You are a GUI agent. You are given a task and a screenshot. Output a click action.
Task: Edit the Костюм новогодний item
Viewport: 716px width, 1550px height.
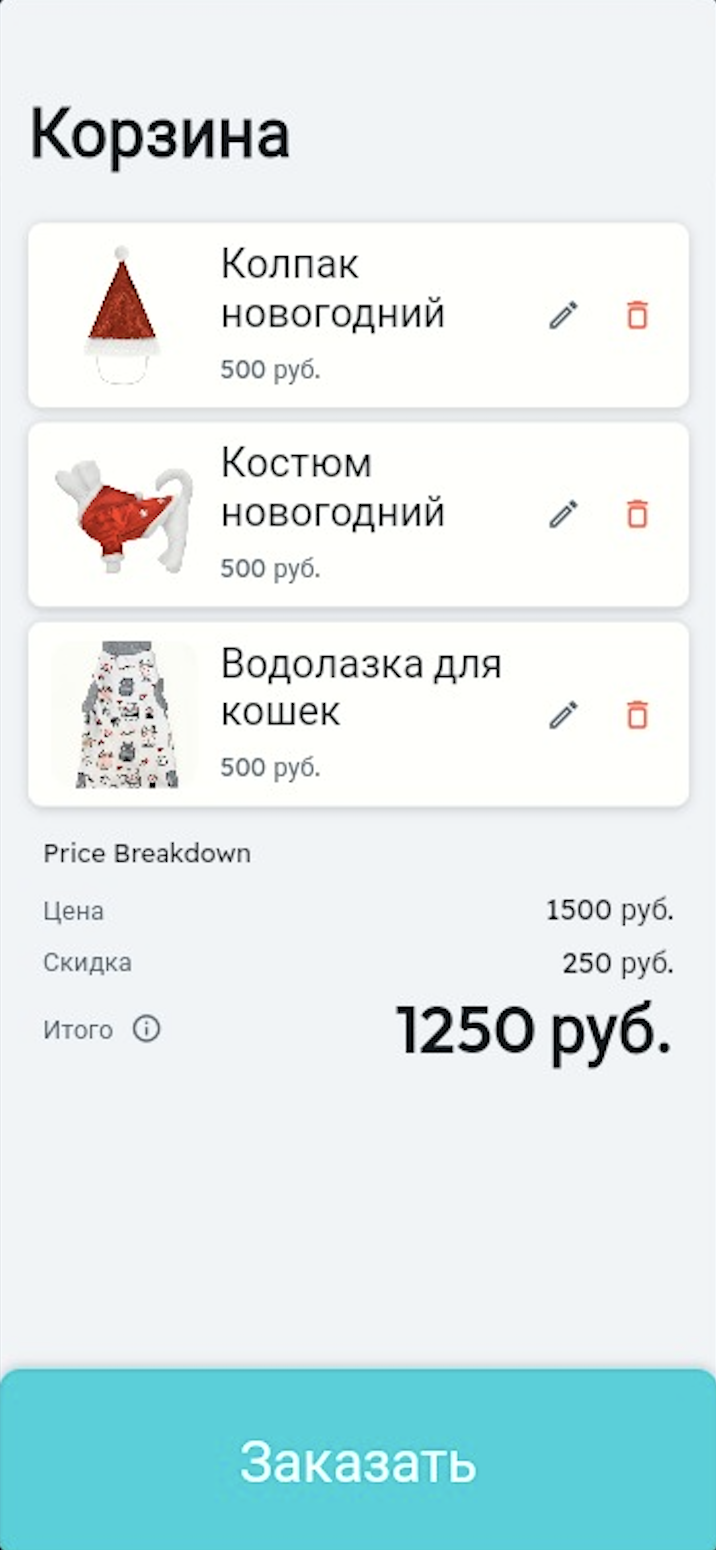click(563, 514)
